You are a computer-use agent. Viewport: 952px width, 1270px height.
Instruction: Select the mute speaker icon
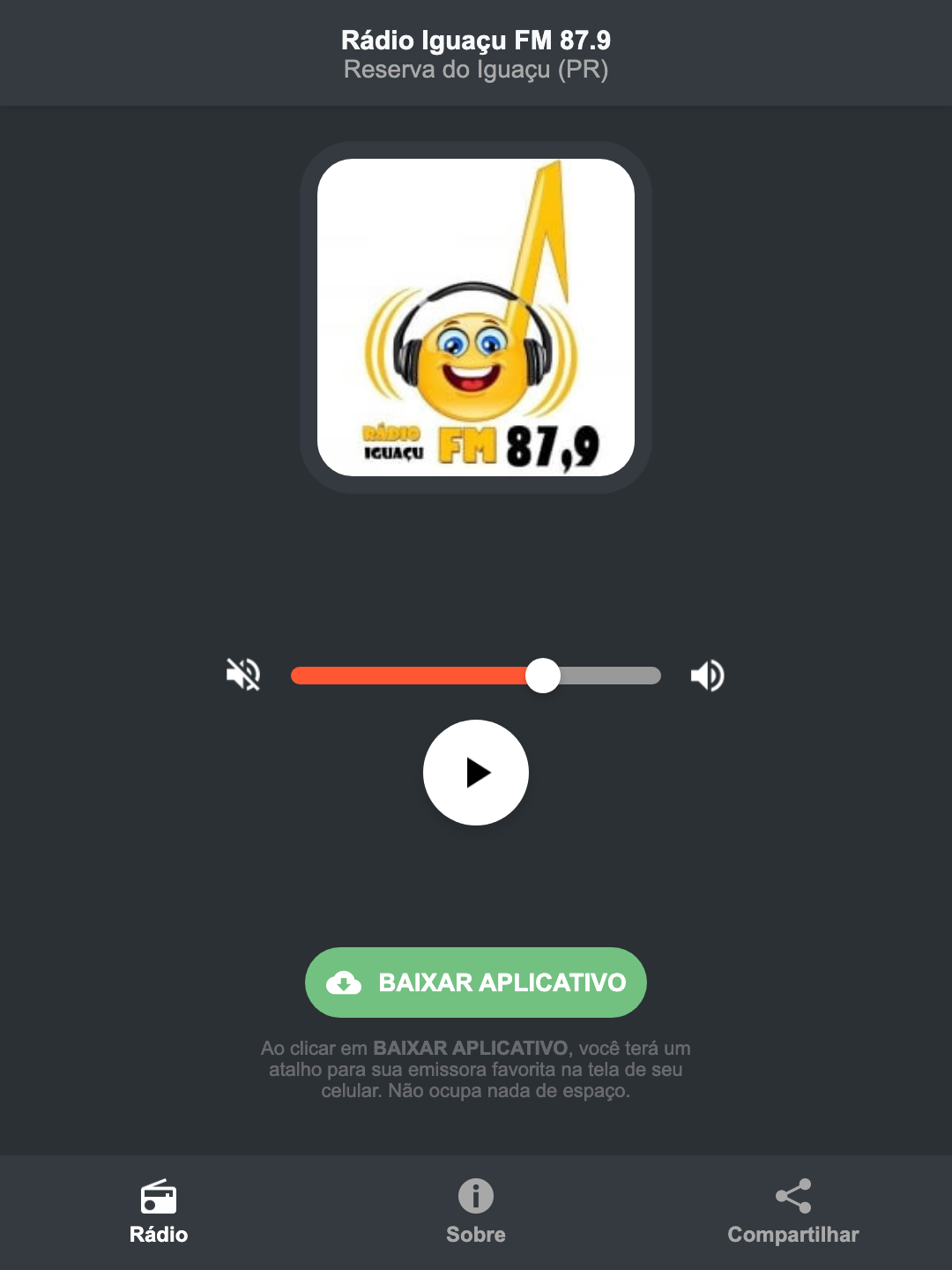pyautogui.click(x=243, y=675)
